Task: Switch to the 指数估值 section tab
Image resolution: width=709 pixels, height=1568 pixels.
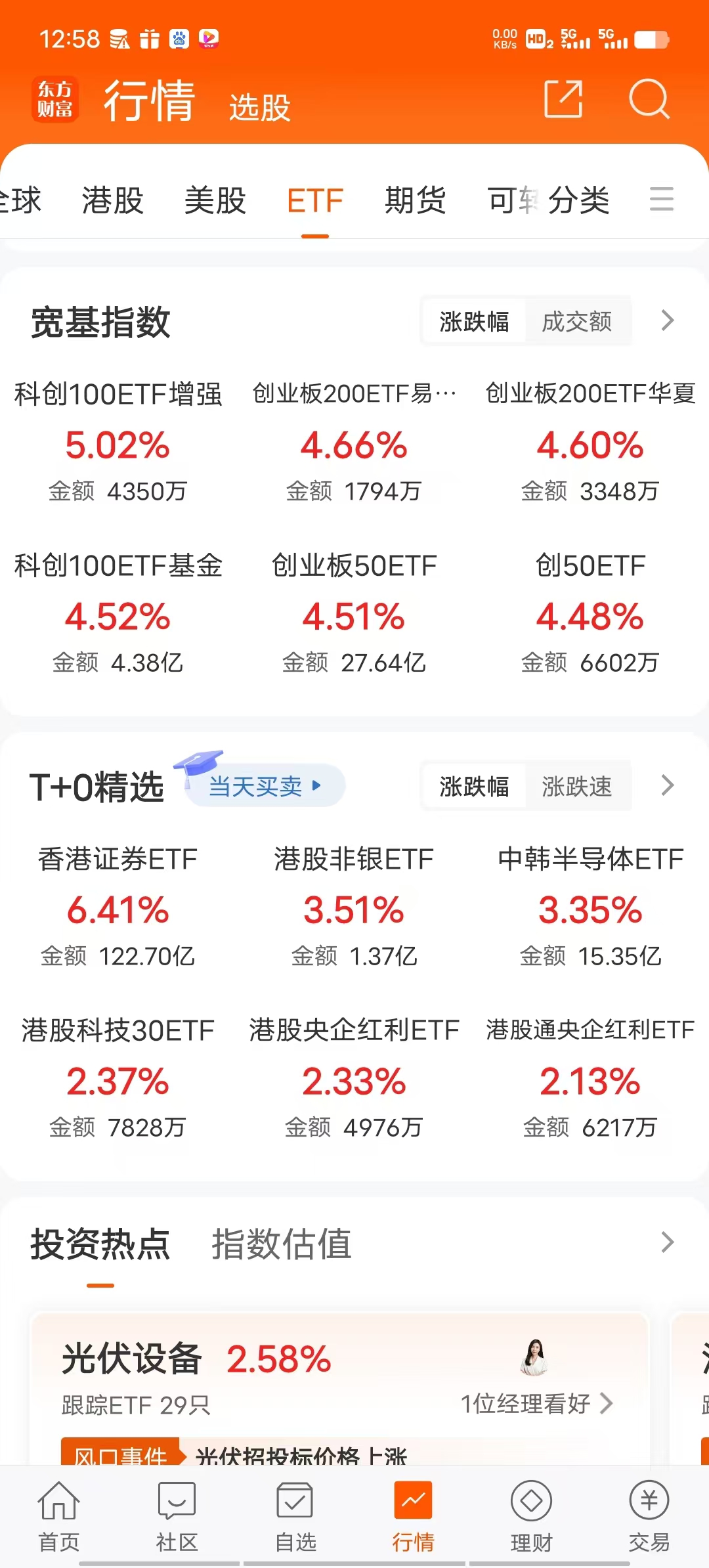Action: (281, 1244)
